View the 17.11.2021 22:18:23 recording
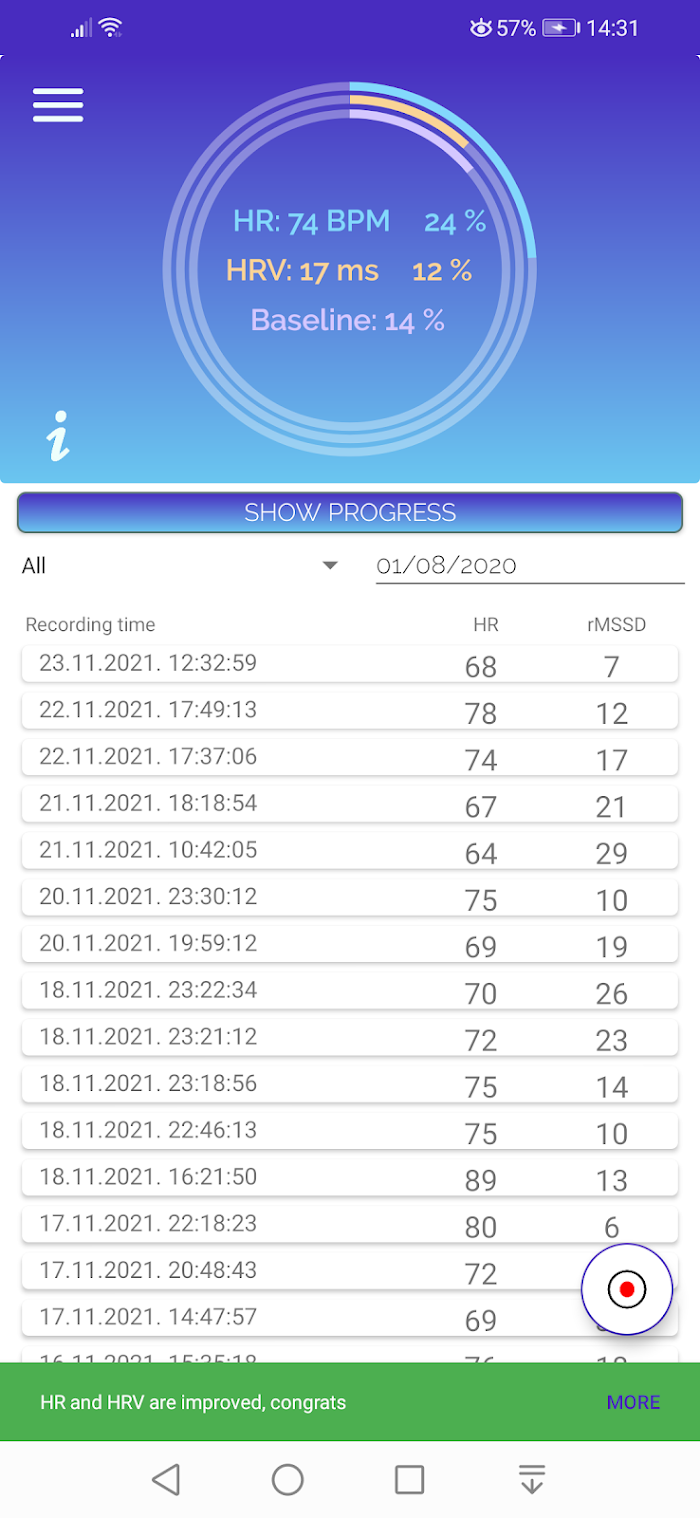 point(300,1226)
